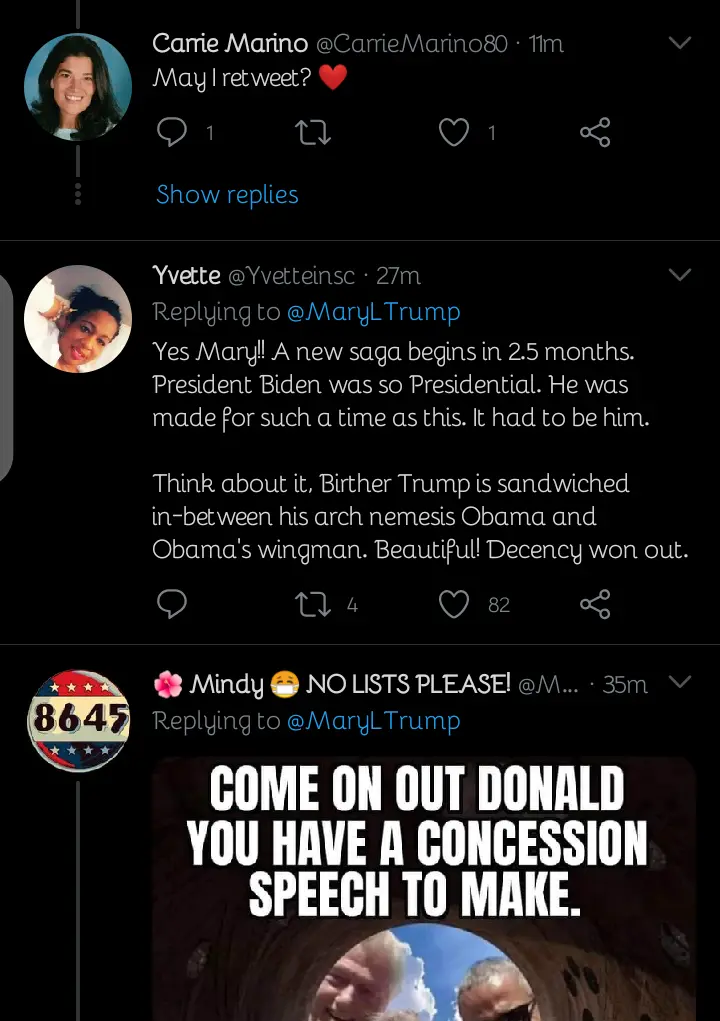Open dropdown chevron on Carrie Marino's tweet
The height and width of the screenshot is (1021, 720).
(x=680, y=43)
